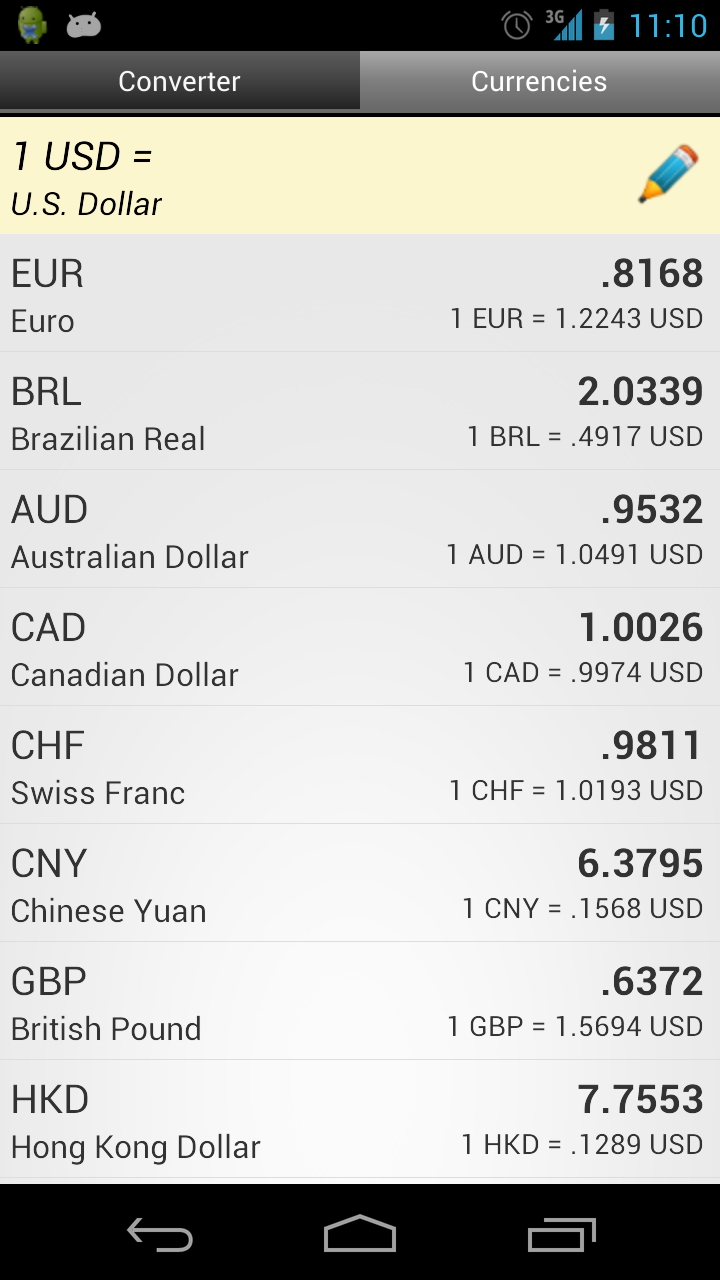Tap the HKD Hong Kong Dollar row
720x1280 pixels.
click(360, 1119)
